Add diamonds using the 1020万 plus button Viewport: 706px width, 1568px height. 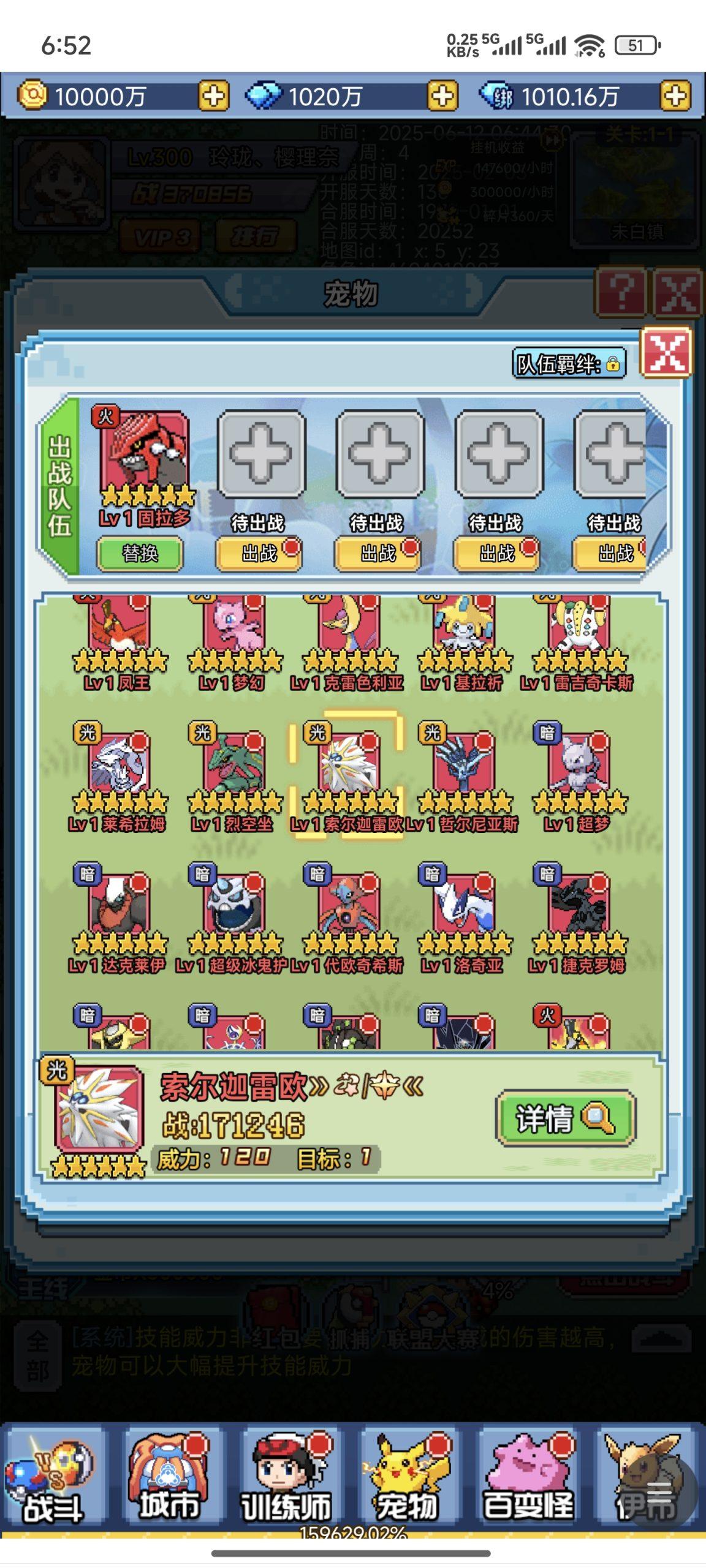pos(442,96)
